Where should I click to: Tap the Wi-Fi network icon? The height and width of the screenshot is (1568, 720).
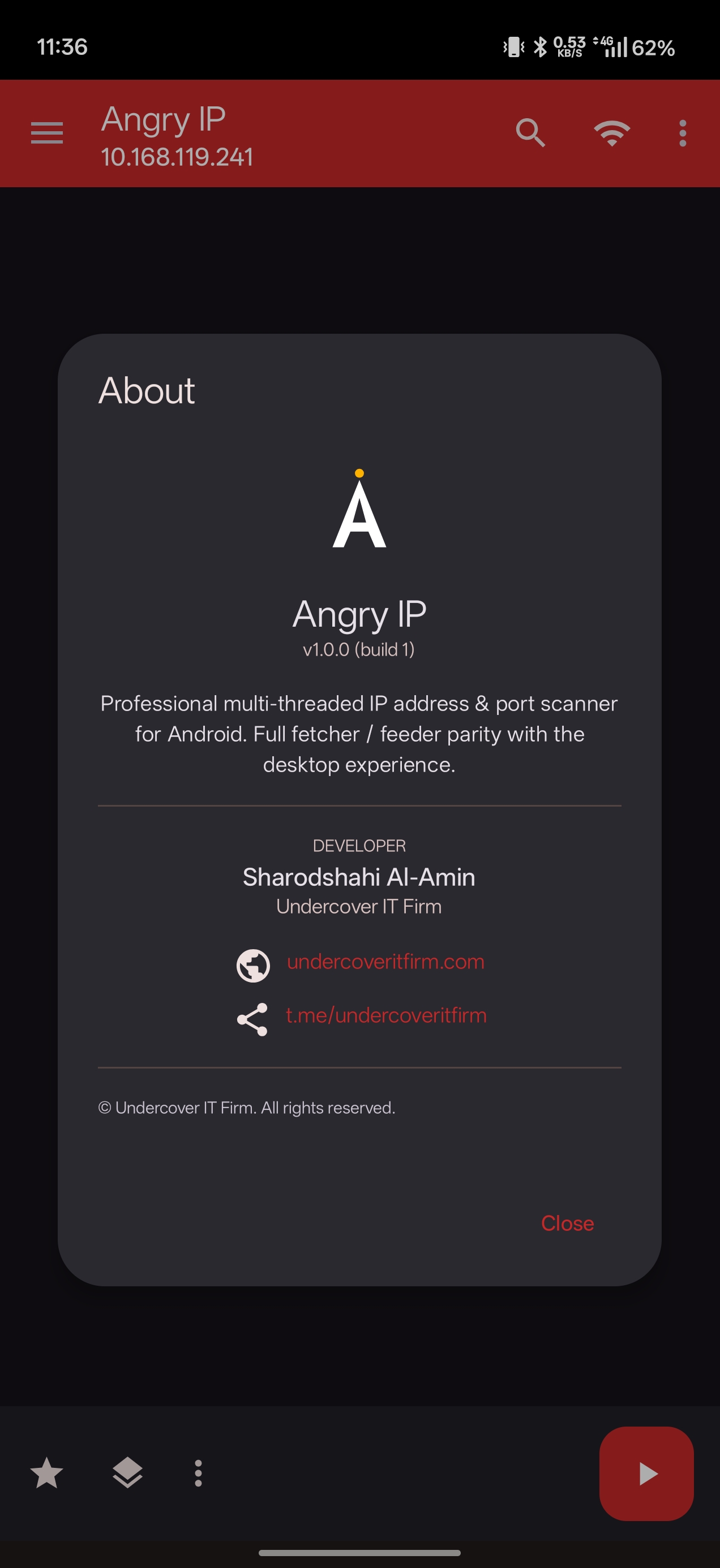click(611, 133)
